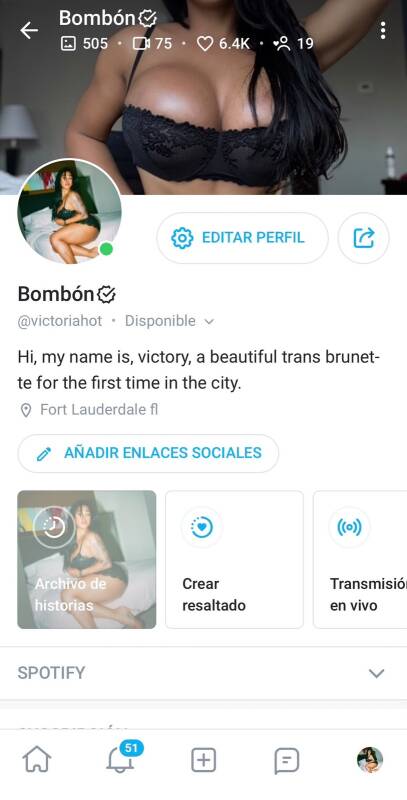The image size is (407, 800).
Task: Open the three-dot overflow menu
Action: coord(383,31)
